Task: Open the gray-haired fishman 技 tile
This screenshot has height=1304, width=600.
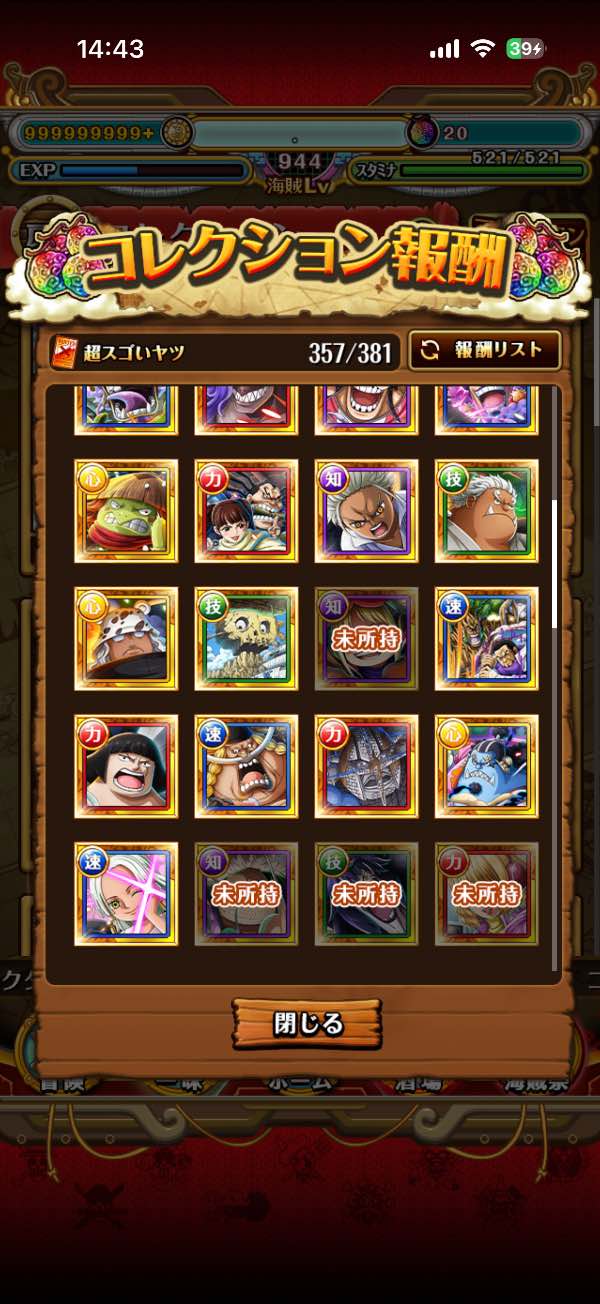Action: tap(486, 511)
